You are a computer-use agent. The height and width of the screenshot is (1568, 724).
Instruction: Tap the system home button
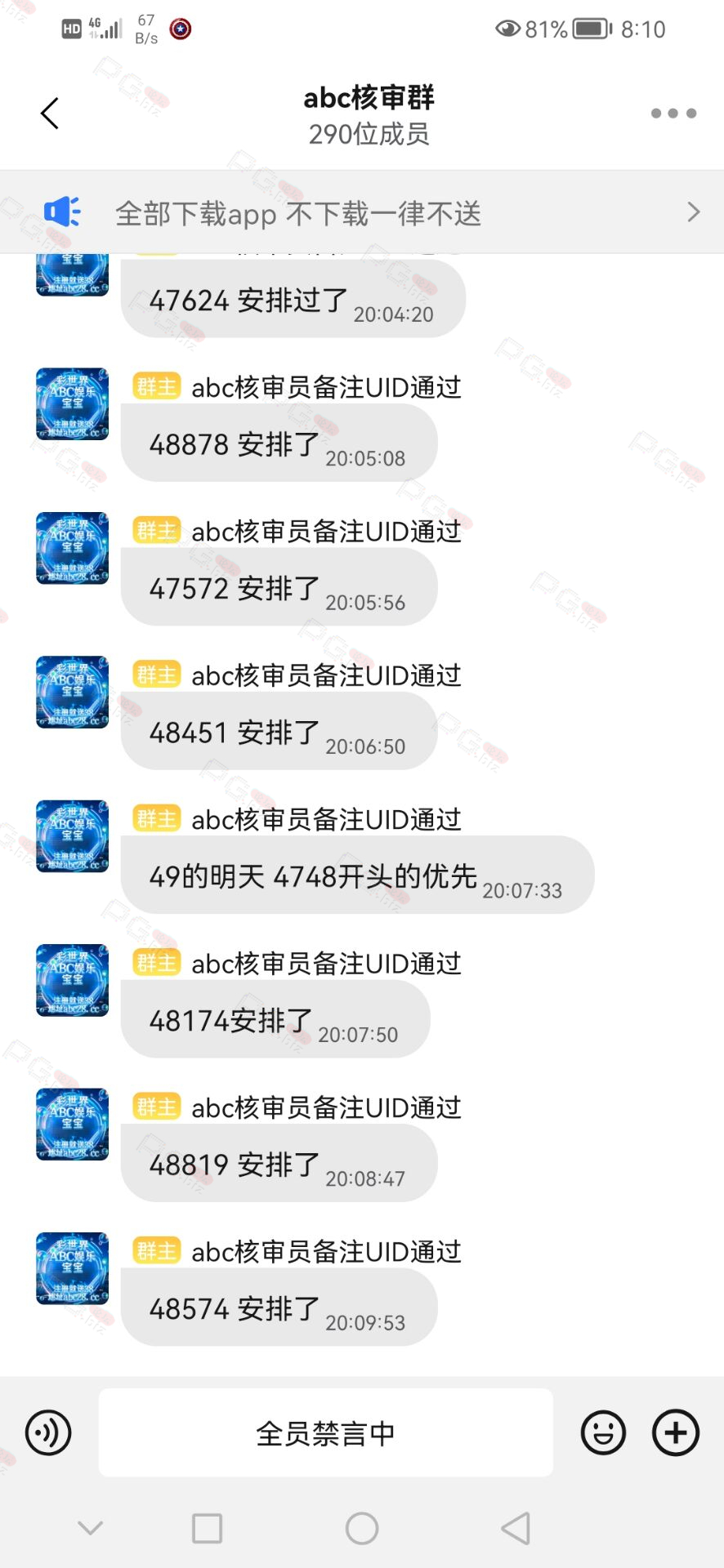point(362,1528)
